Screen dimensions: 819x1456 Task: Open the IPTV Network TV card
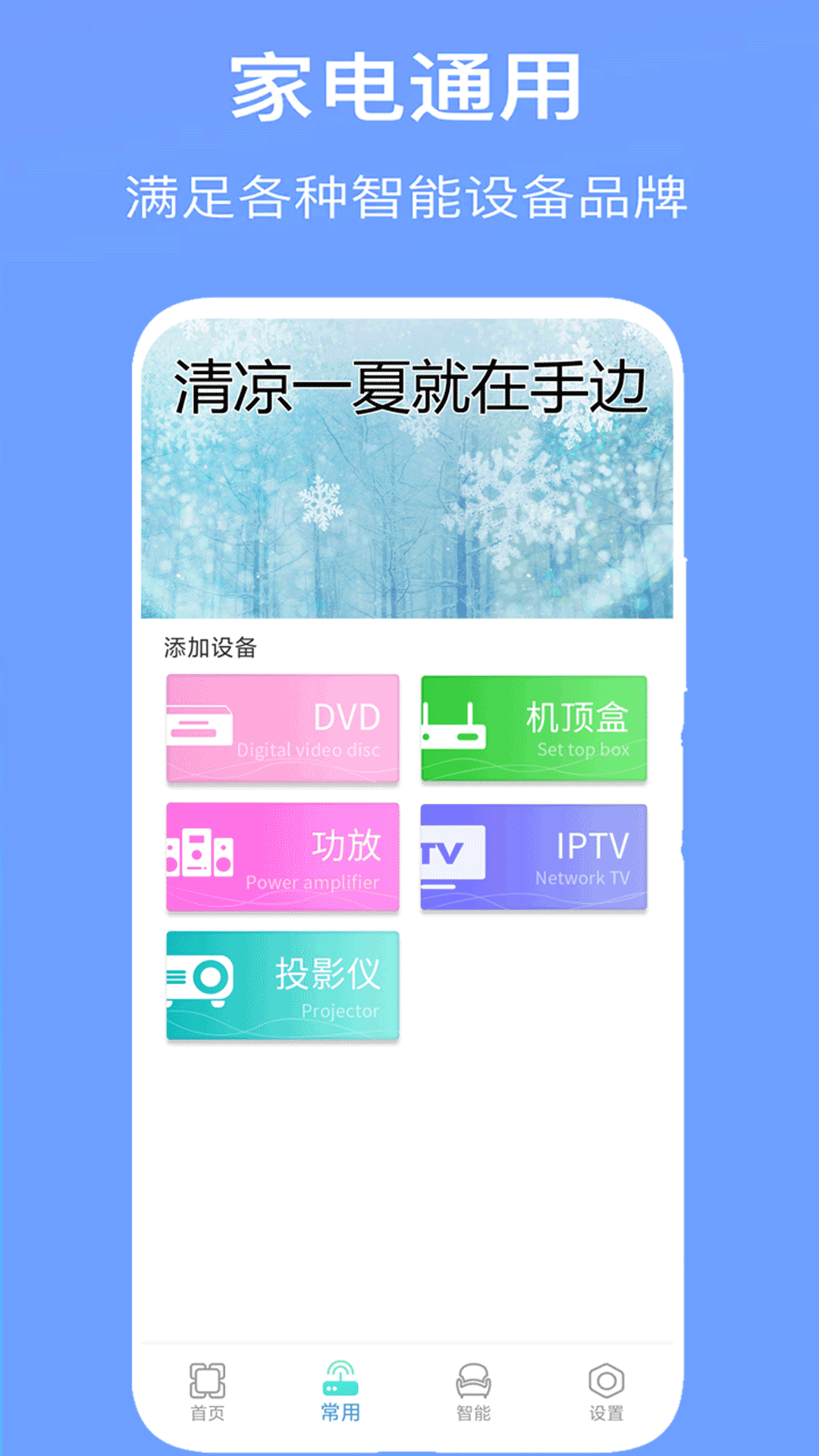[533, 857]
